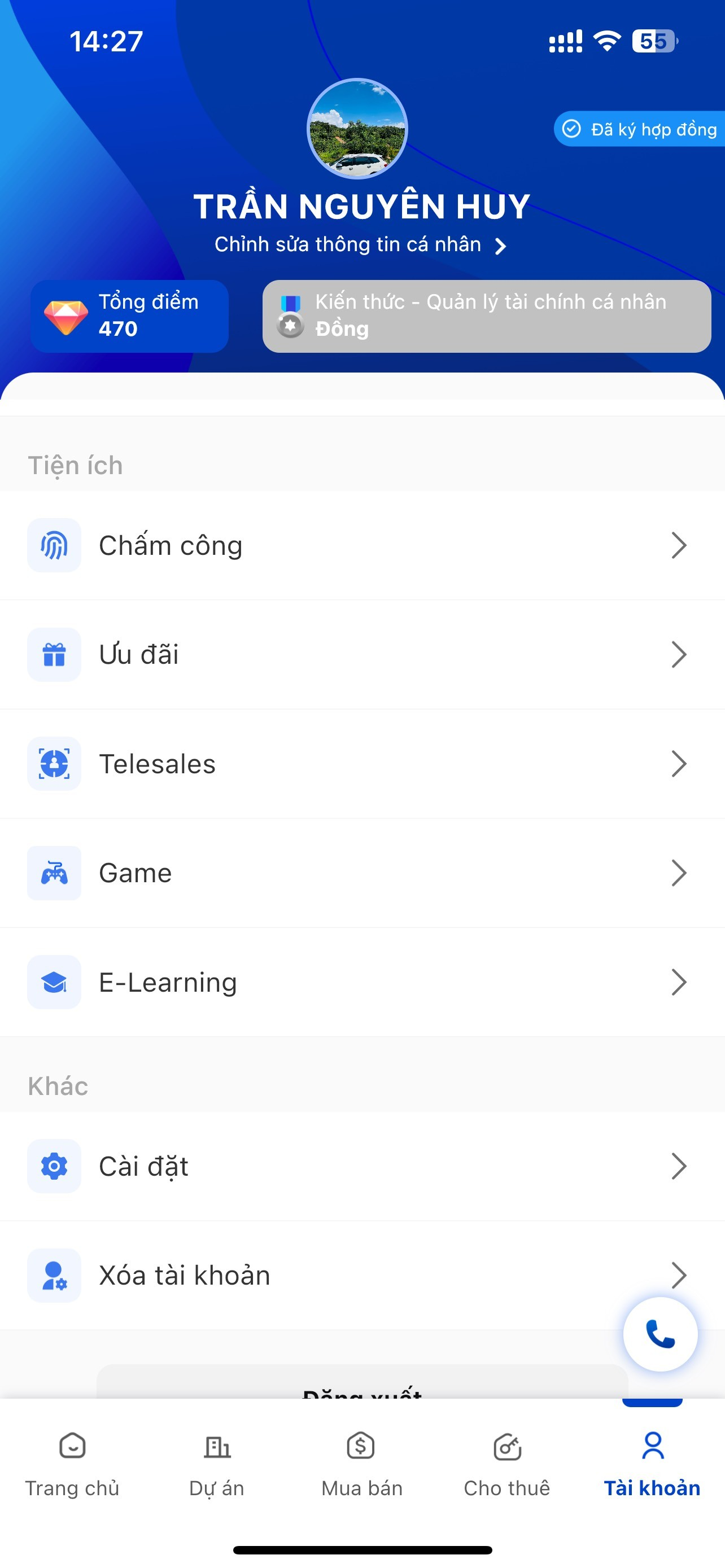This screenshot has width=725, height=1568.
Task: Open Chỉnh sửa thông tin cá nhân link
Action: tap(360, 245)
